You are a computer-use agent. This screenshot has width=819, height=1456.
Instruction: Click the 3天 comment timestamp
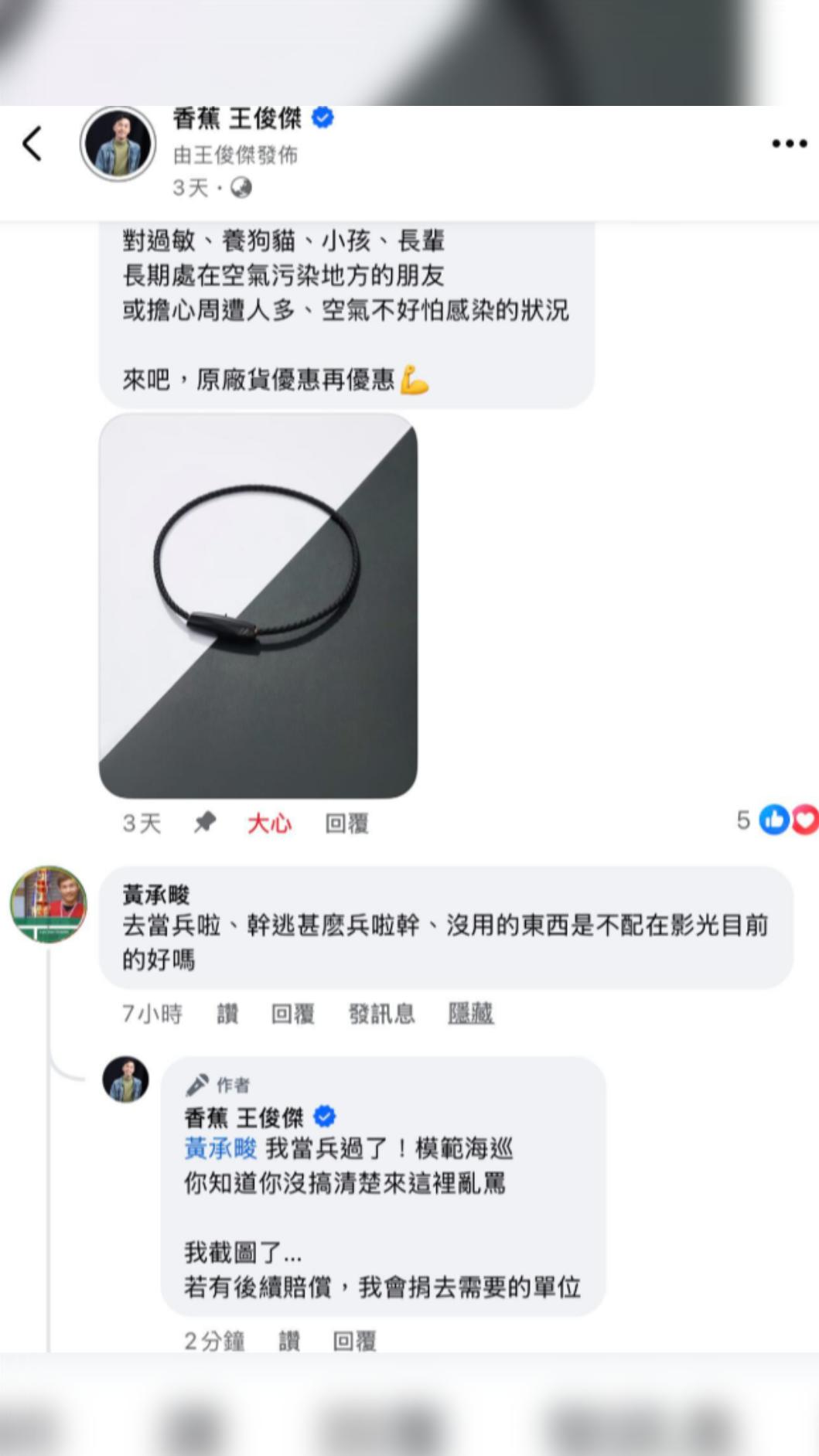pyautogui.click(x=142, y=823)
